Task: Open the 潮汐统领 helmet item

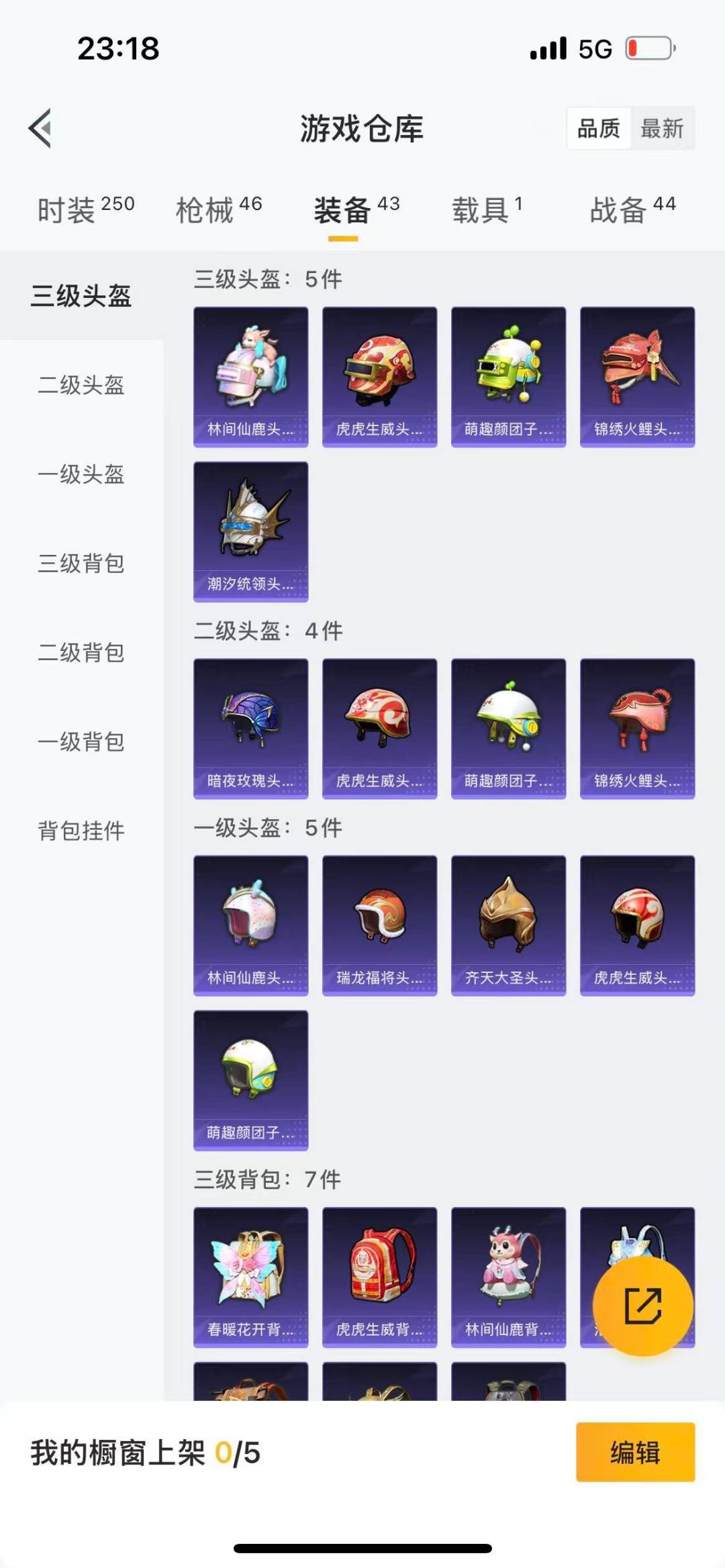Action: 250,531
